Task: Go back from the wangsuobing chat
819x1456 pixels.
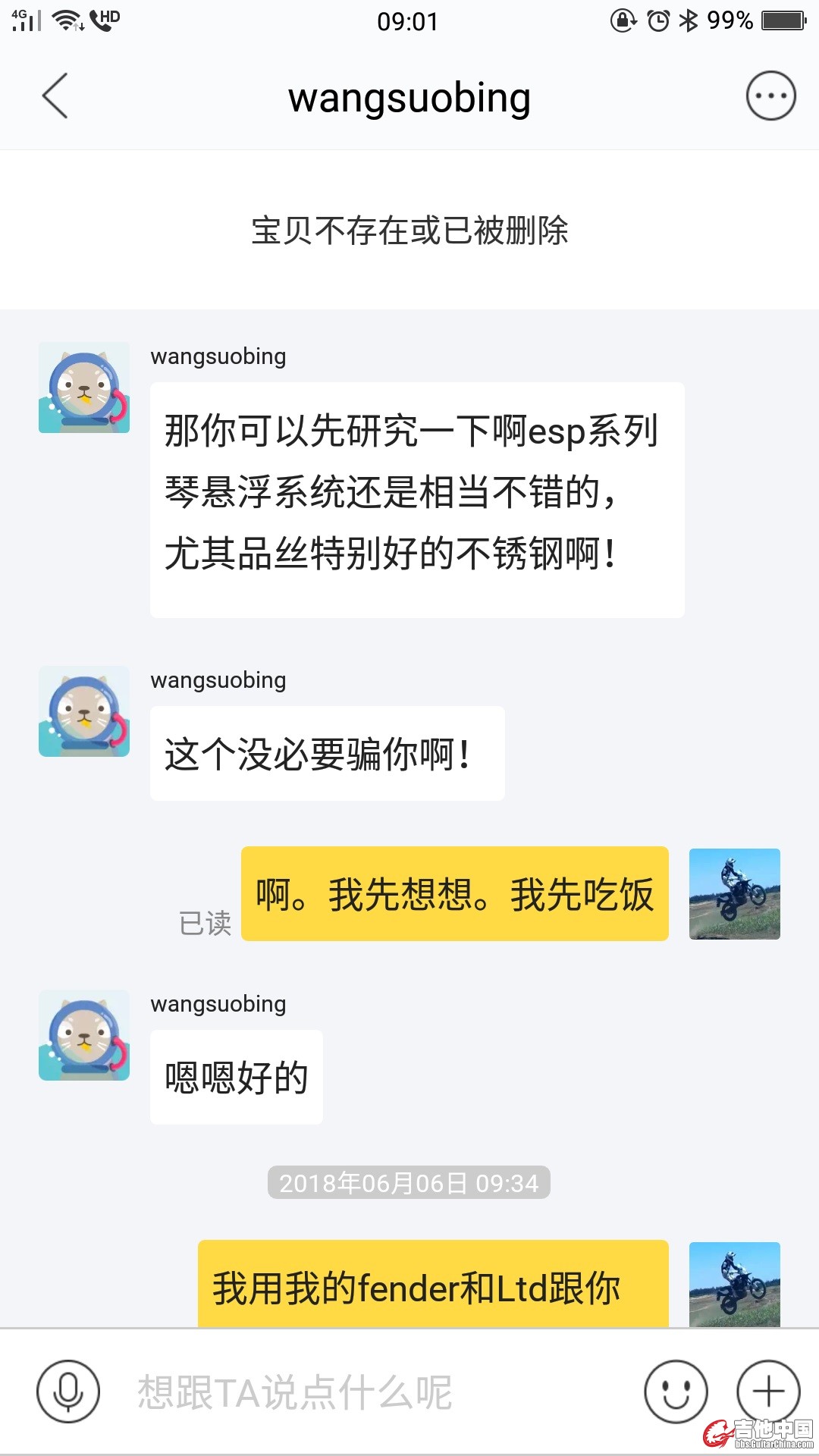Action: [x=55, y=96]
